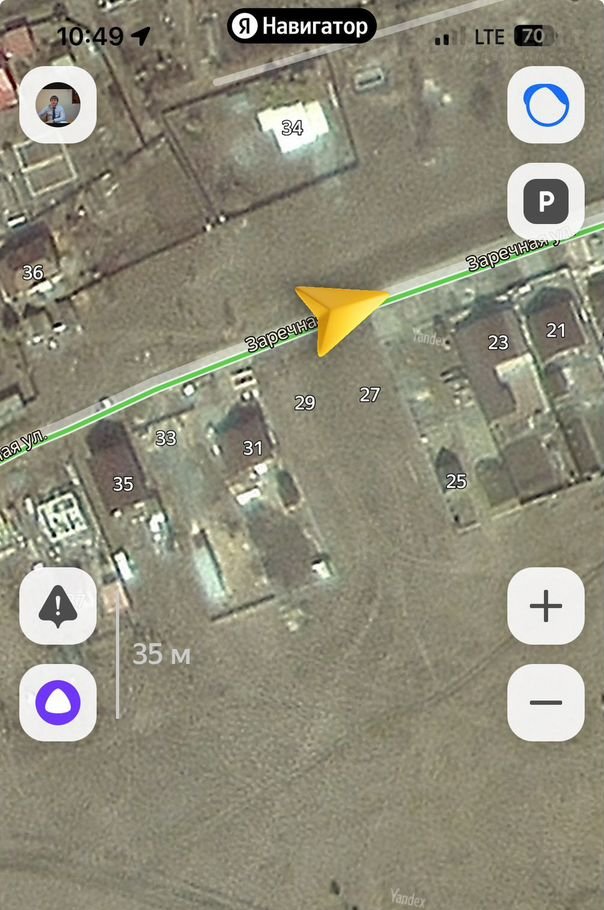Zoom in on the map
The height and width of the screenshot is (910, 604).
pos(546,606)
